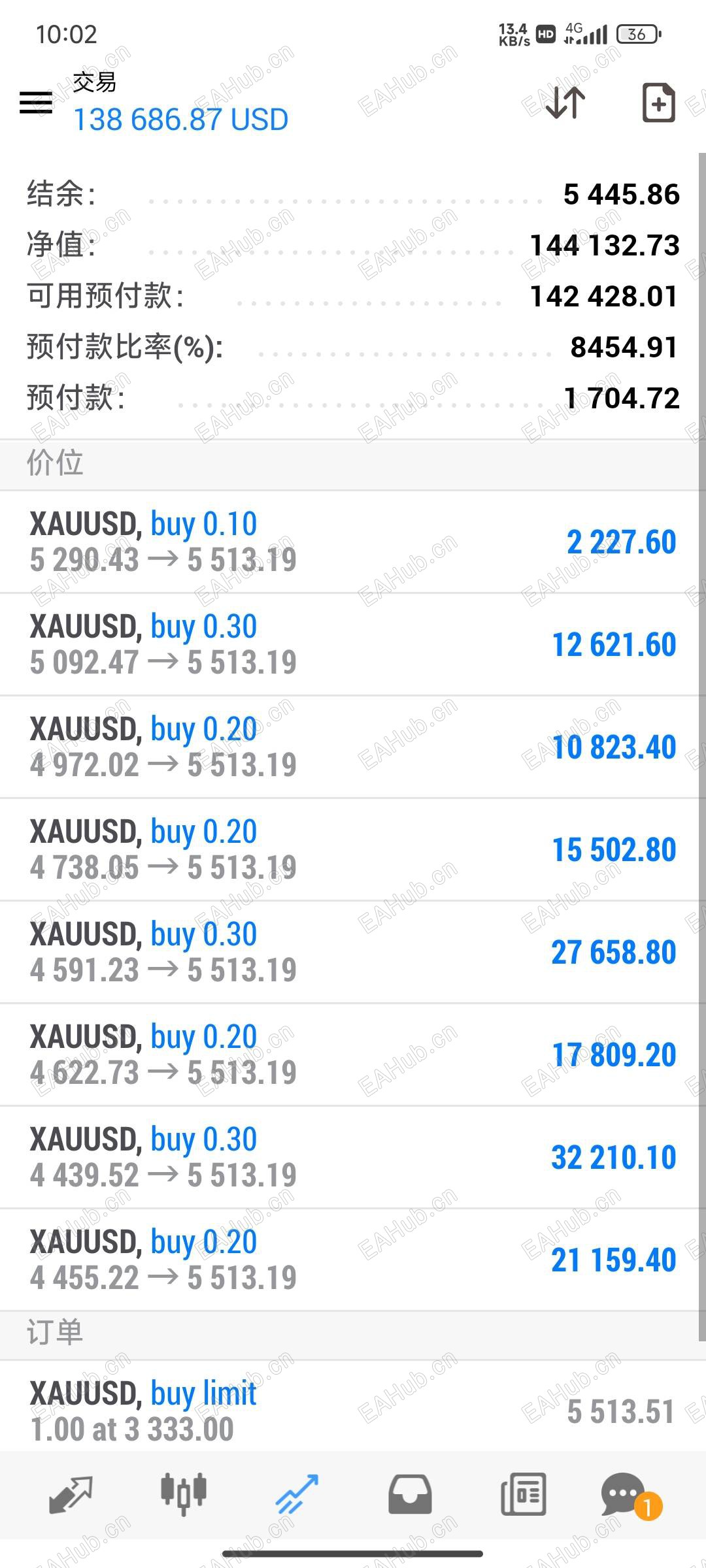Viewport: 706px width, 1568px height.
Task: Select the trade tab with trend line icon
Action: [x=297, y=1495]
